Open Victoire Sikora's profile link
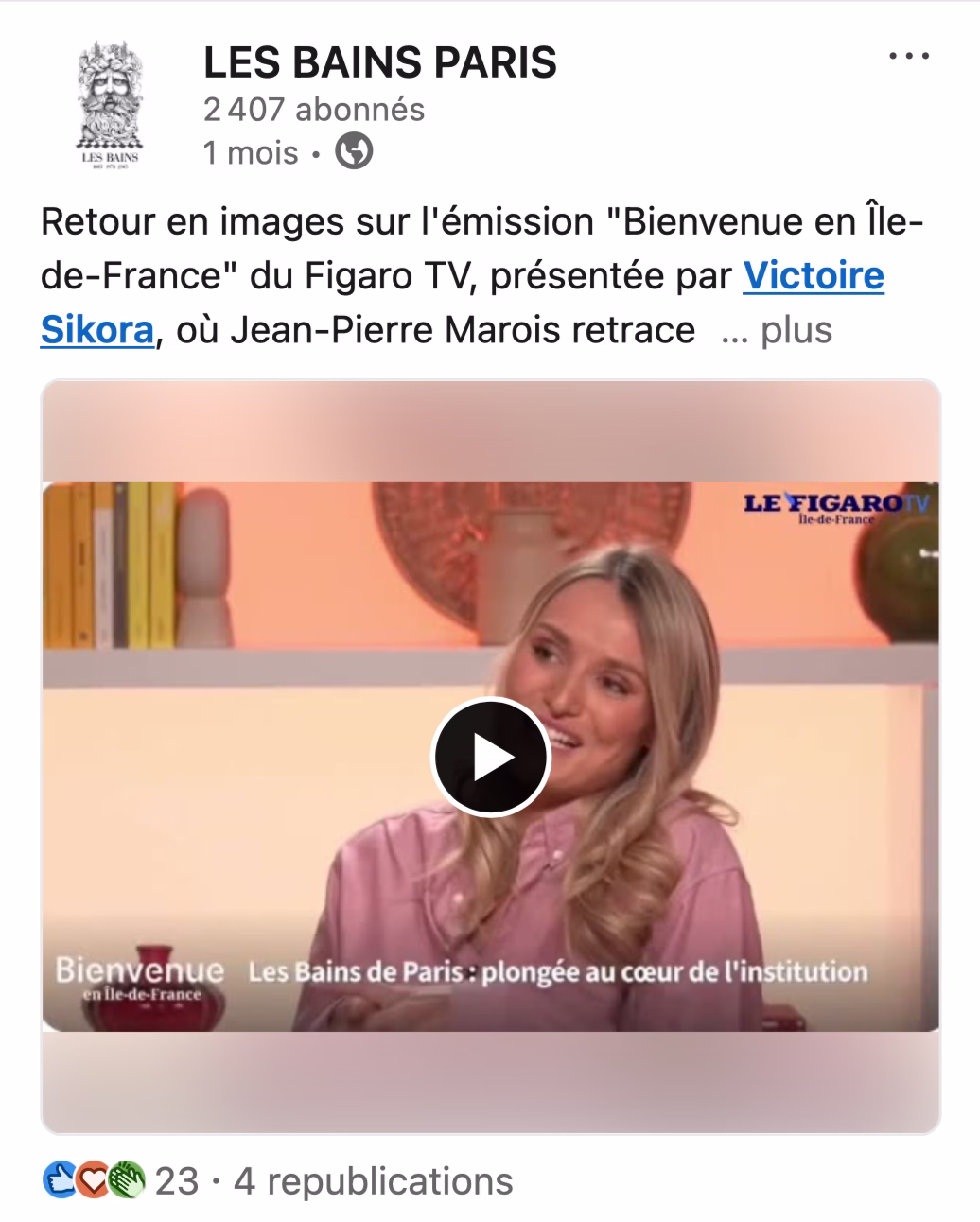Image resolution: width=980 pixels, height=1222 pixels. pyautogui.click(x=814, y=277)
